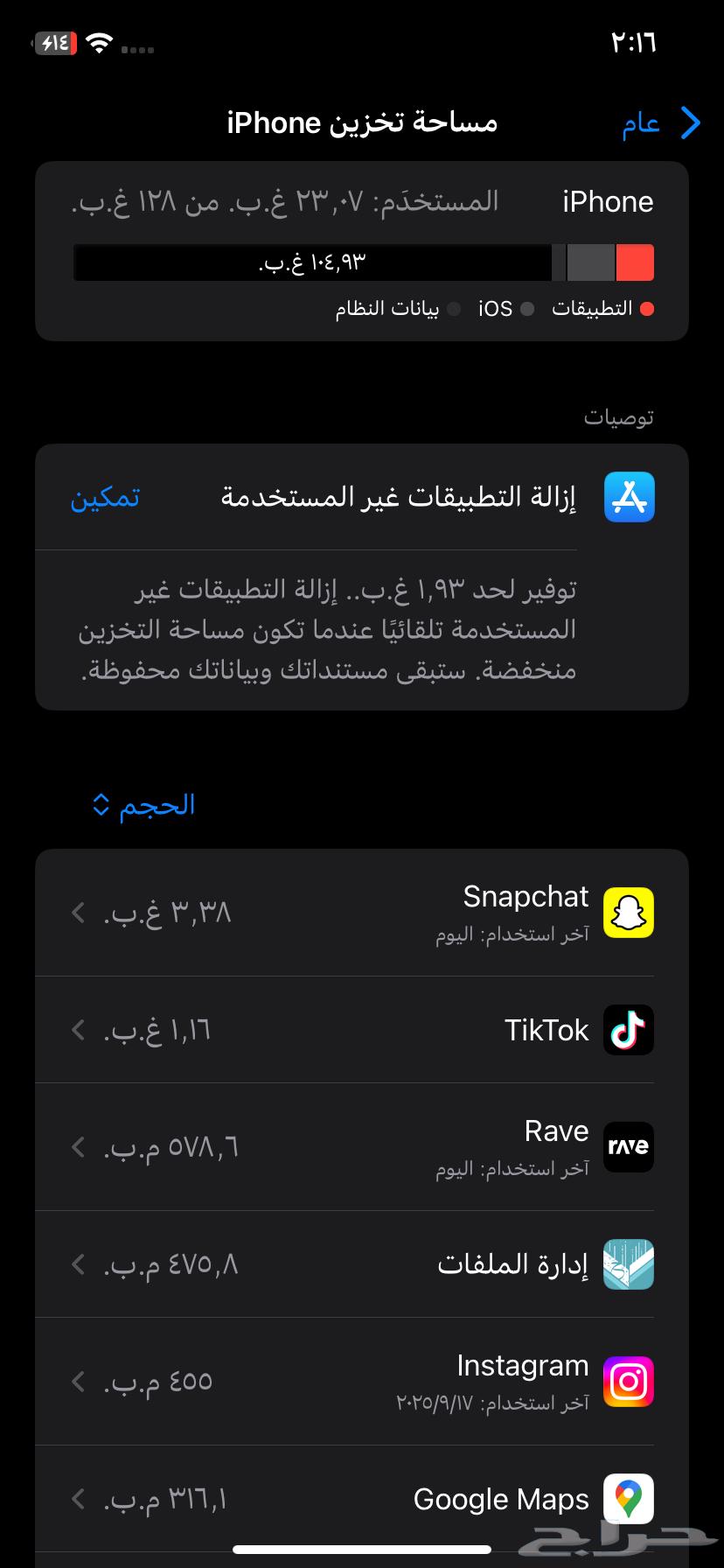Tap the التطبيقات legend dot
This screenshot has width=724, height=1568.
tap(648, 308)
